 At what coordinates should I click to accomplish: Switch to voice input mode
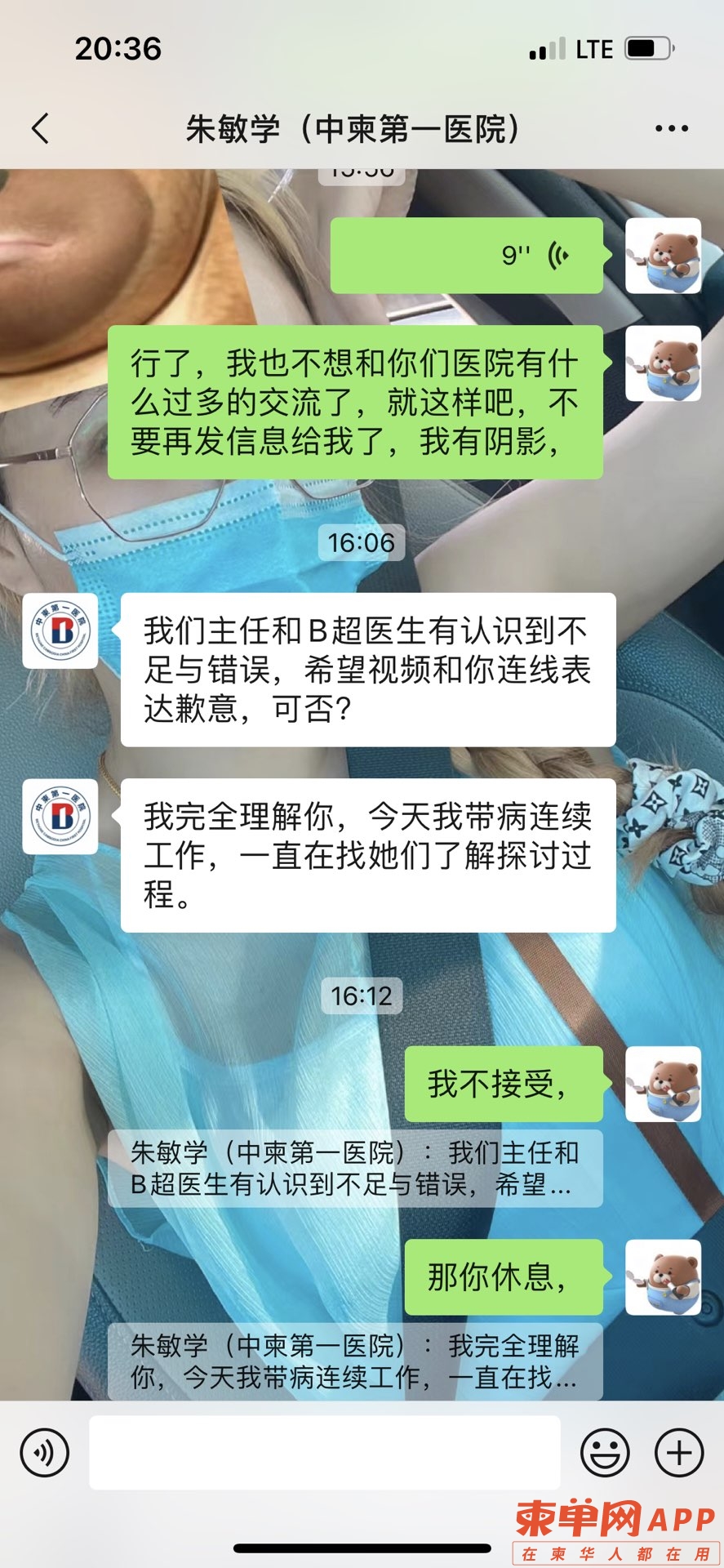coord(45,1452)
